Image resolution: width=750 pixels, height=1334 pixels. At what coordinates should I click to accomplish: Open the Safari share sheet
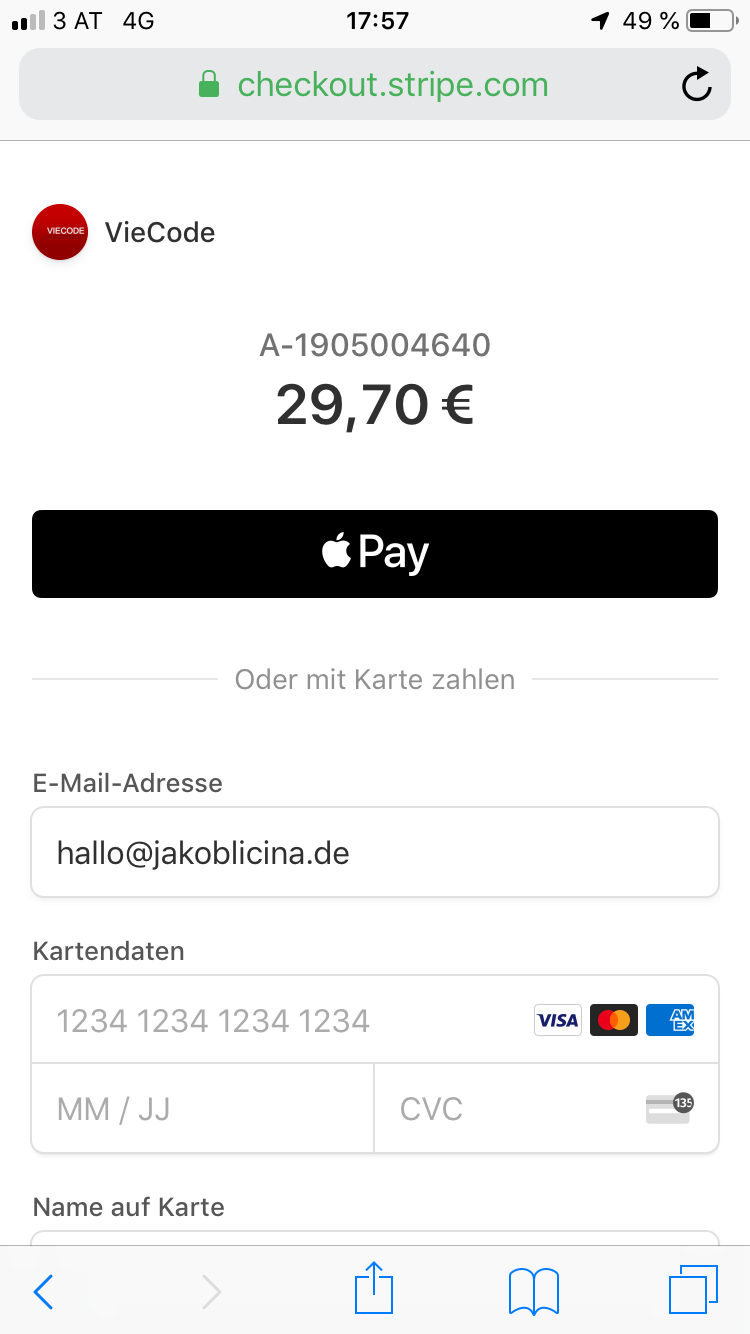coord(375,1290)
